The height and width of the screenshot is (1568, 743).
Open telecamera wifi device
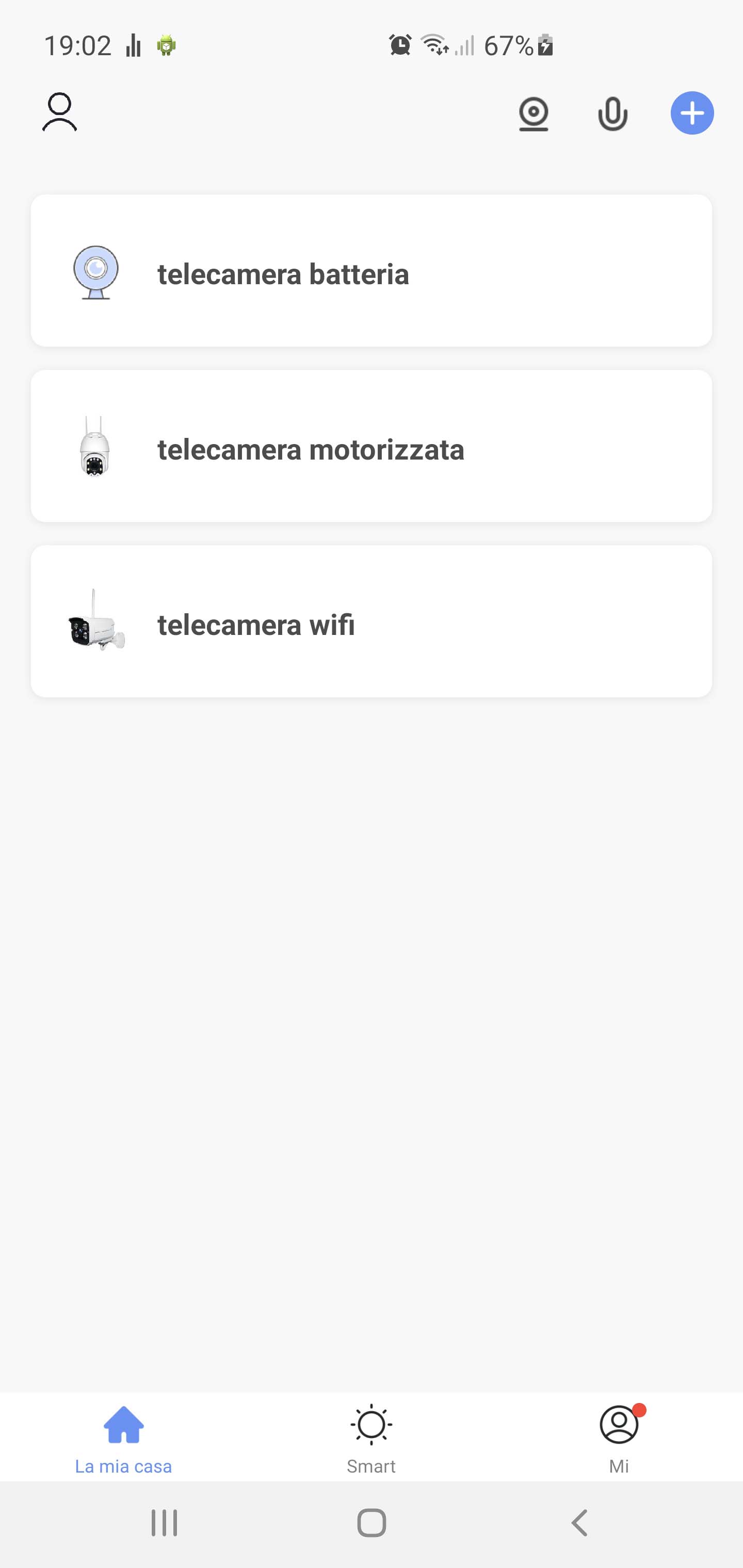[371, 622]
